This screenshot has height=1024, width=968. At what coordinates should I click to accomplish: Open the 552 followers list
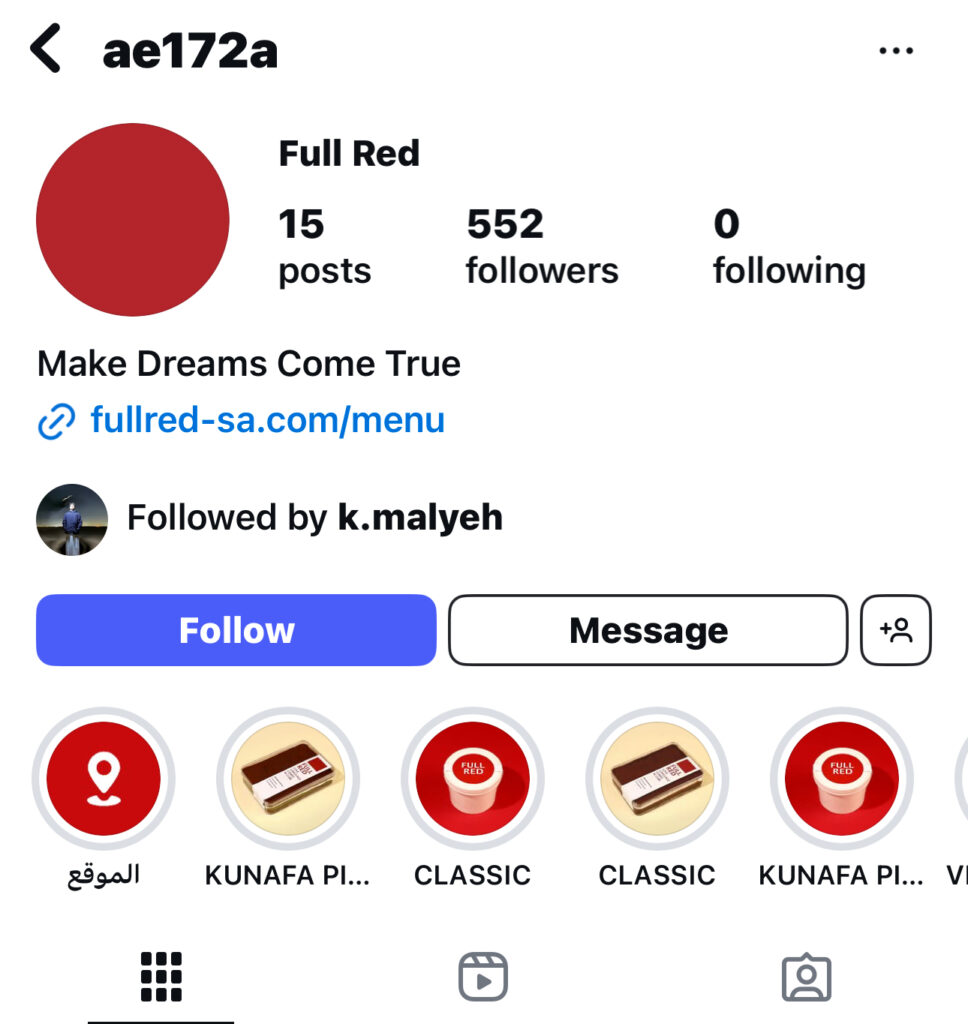click(541, 246)
